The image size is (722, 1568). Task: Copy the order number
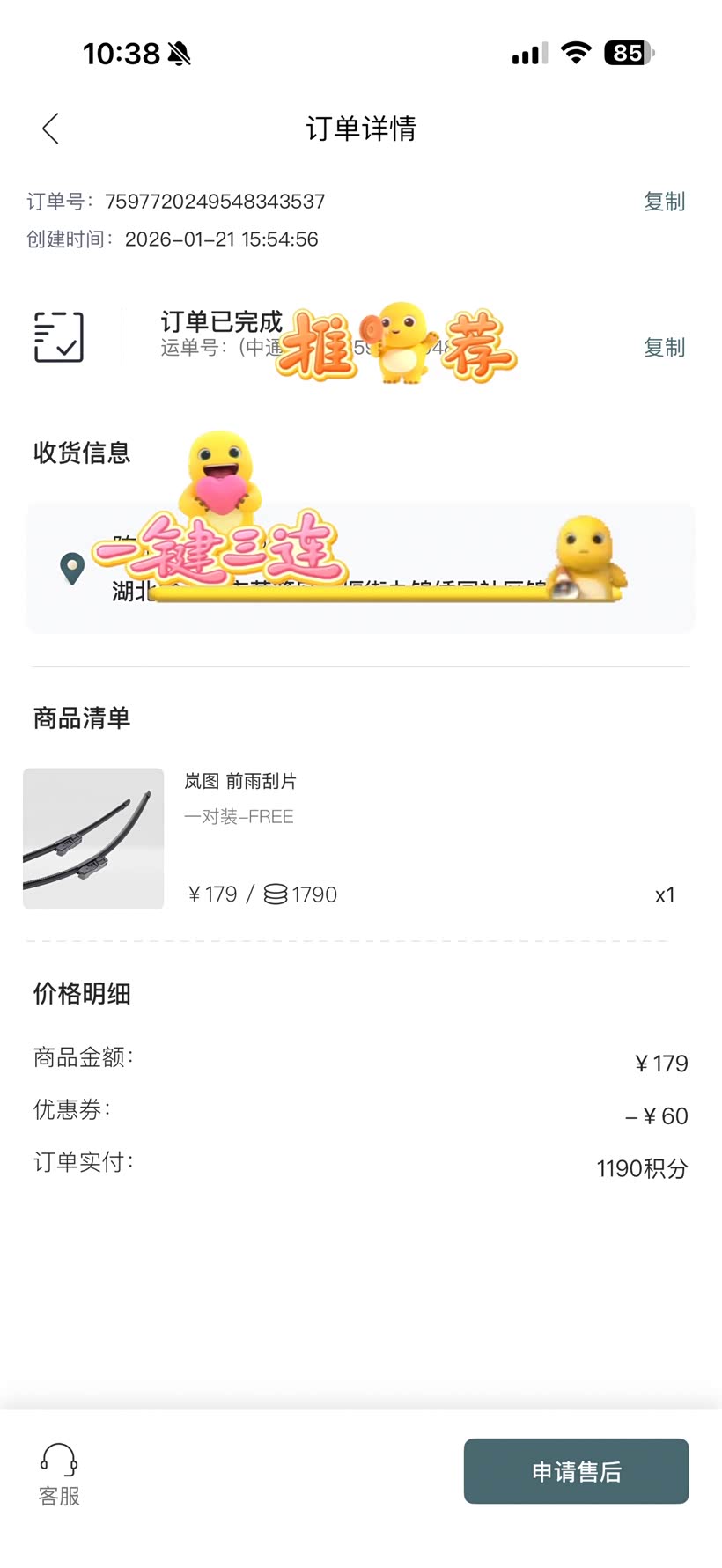pyautogui.click(x=664, y=202)
